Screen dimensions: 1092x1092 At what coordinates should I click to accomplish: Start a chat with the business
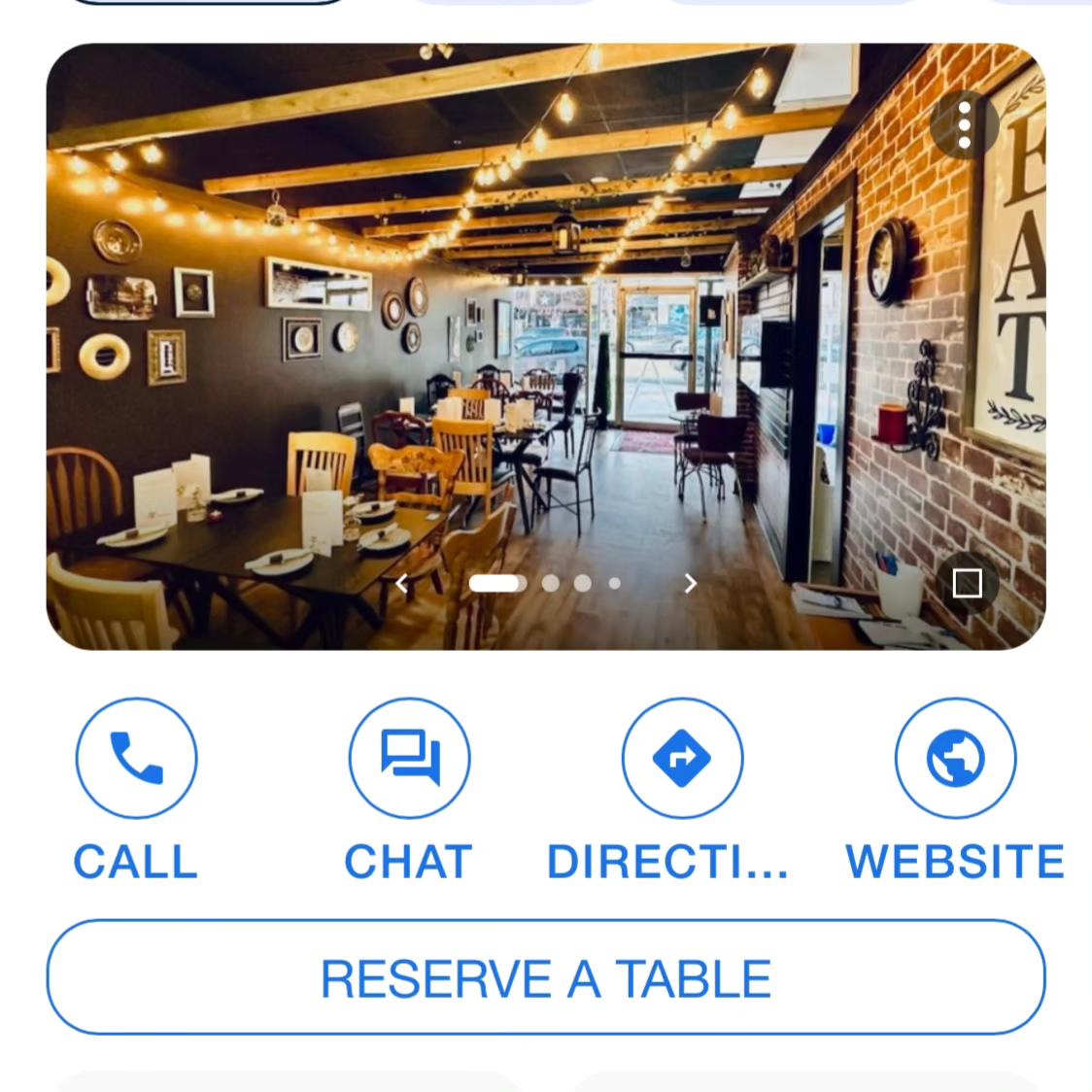click(x=409, y=759)
